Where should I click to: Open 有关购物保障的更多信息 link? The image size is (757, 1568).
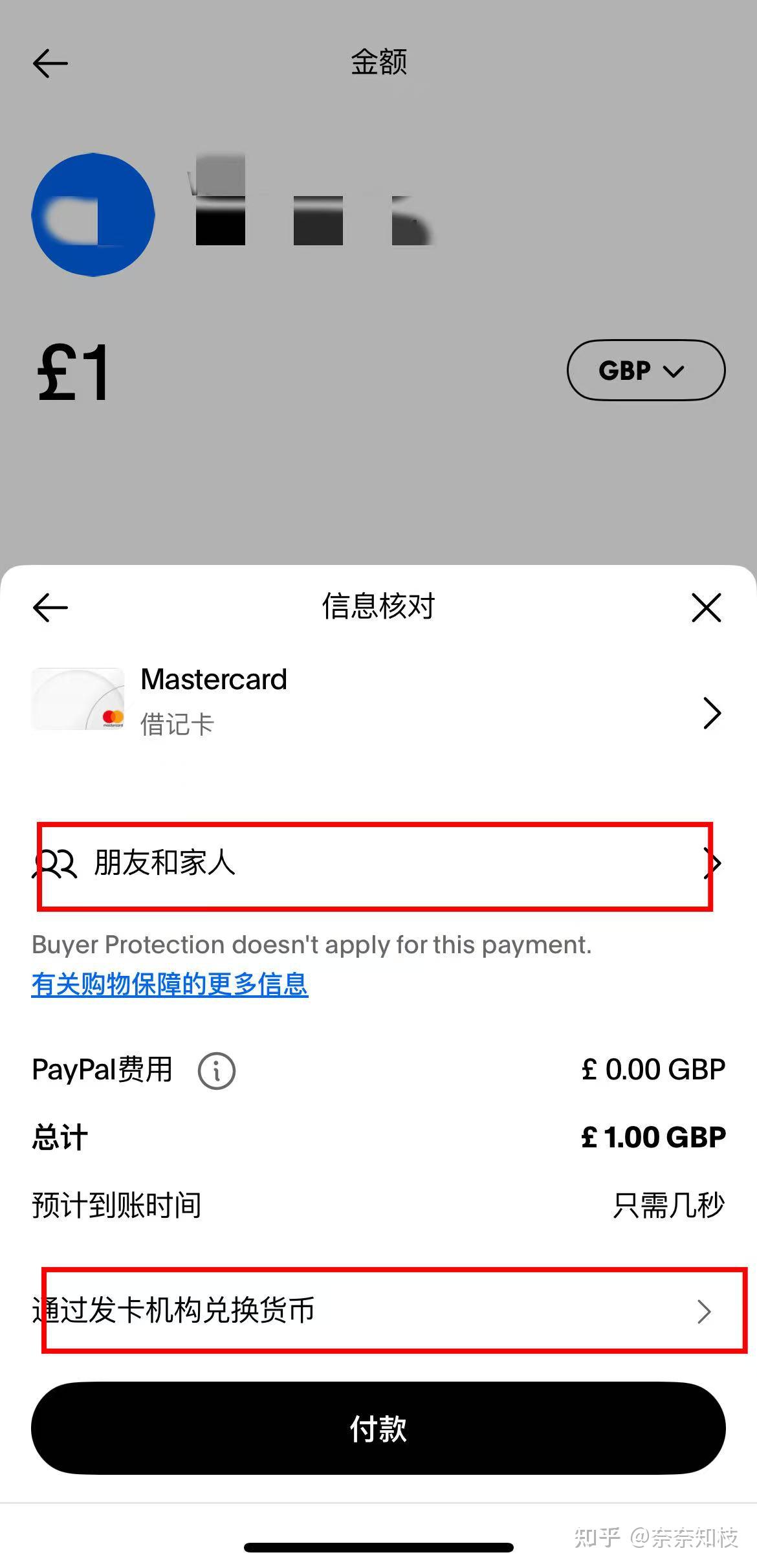pyautogui.click(x=170, y=986)
